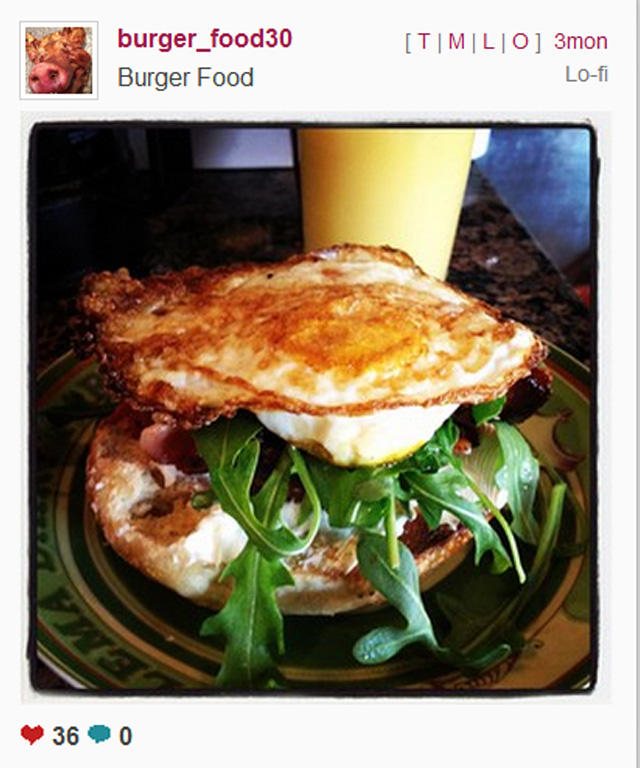Tap the M size link

(456, 42)
